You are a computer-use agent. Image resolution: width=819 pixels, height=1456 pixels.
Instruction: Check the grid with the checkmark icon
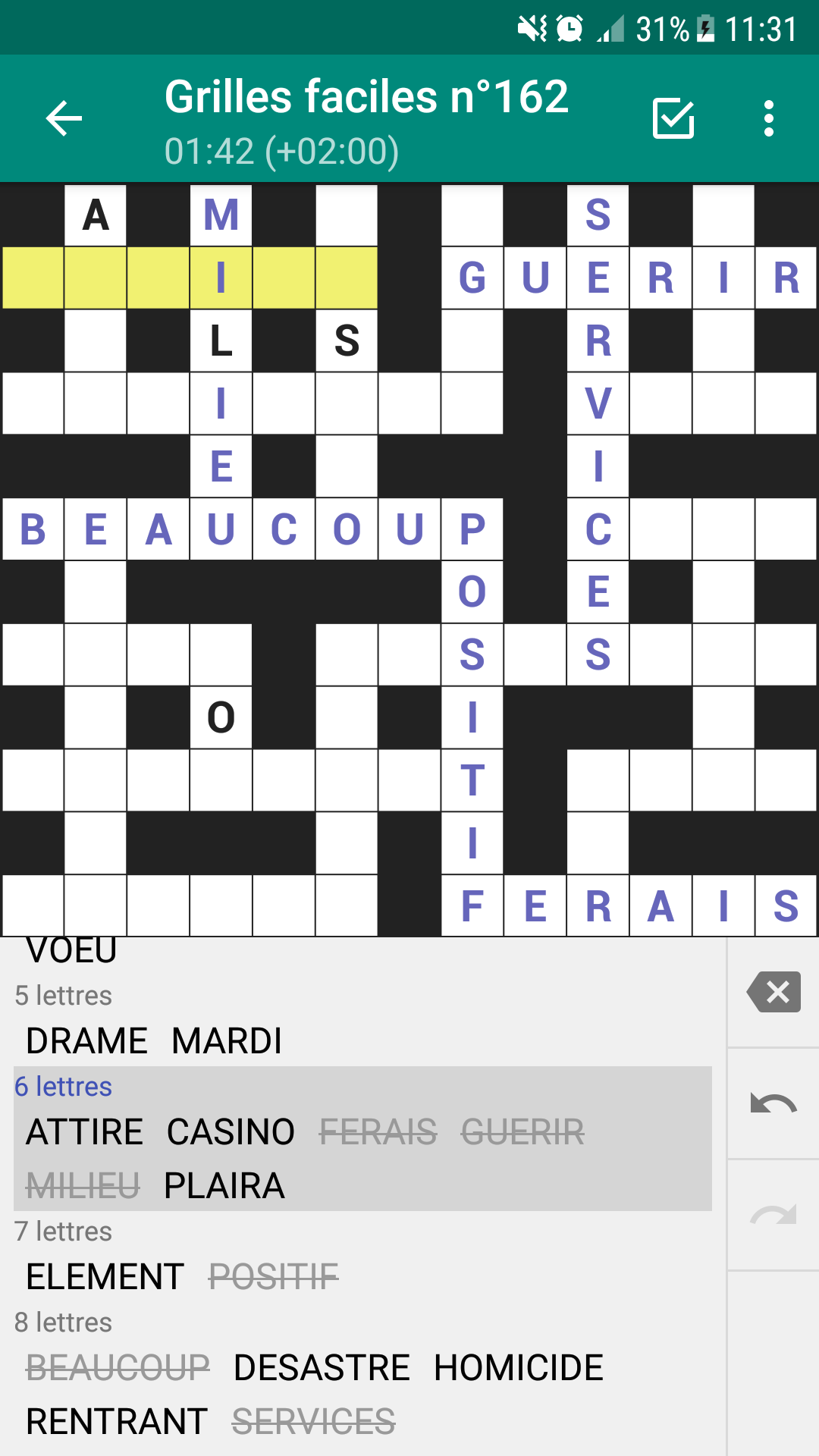coord(673,119)
